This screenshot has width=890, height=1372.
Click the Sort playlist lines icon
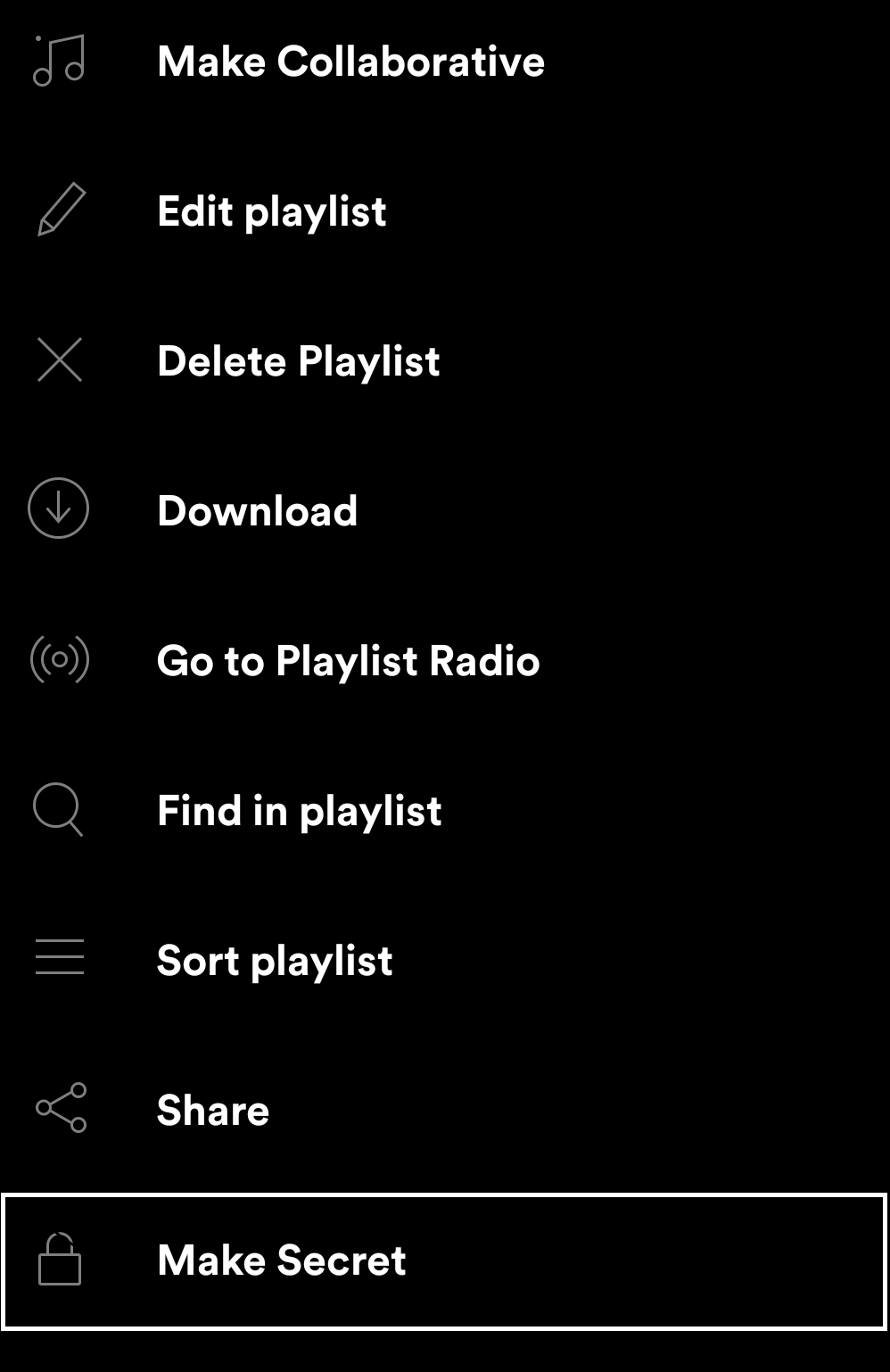59,956
